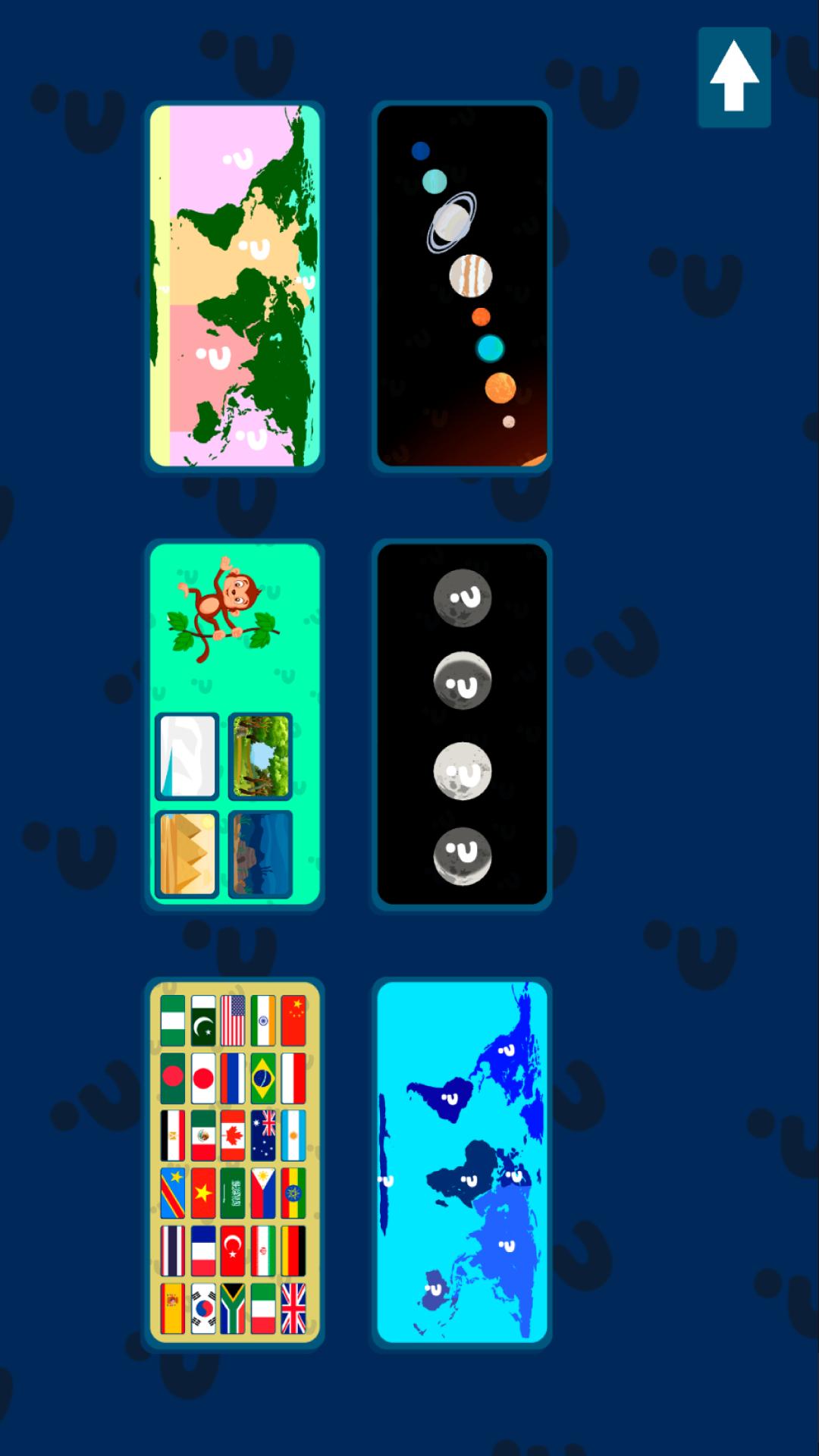Screen dimensions: 819x1456
Task: Tap the white up arrow button
Action: [733, 77]
